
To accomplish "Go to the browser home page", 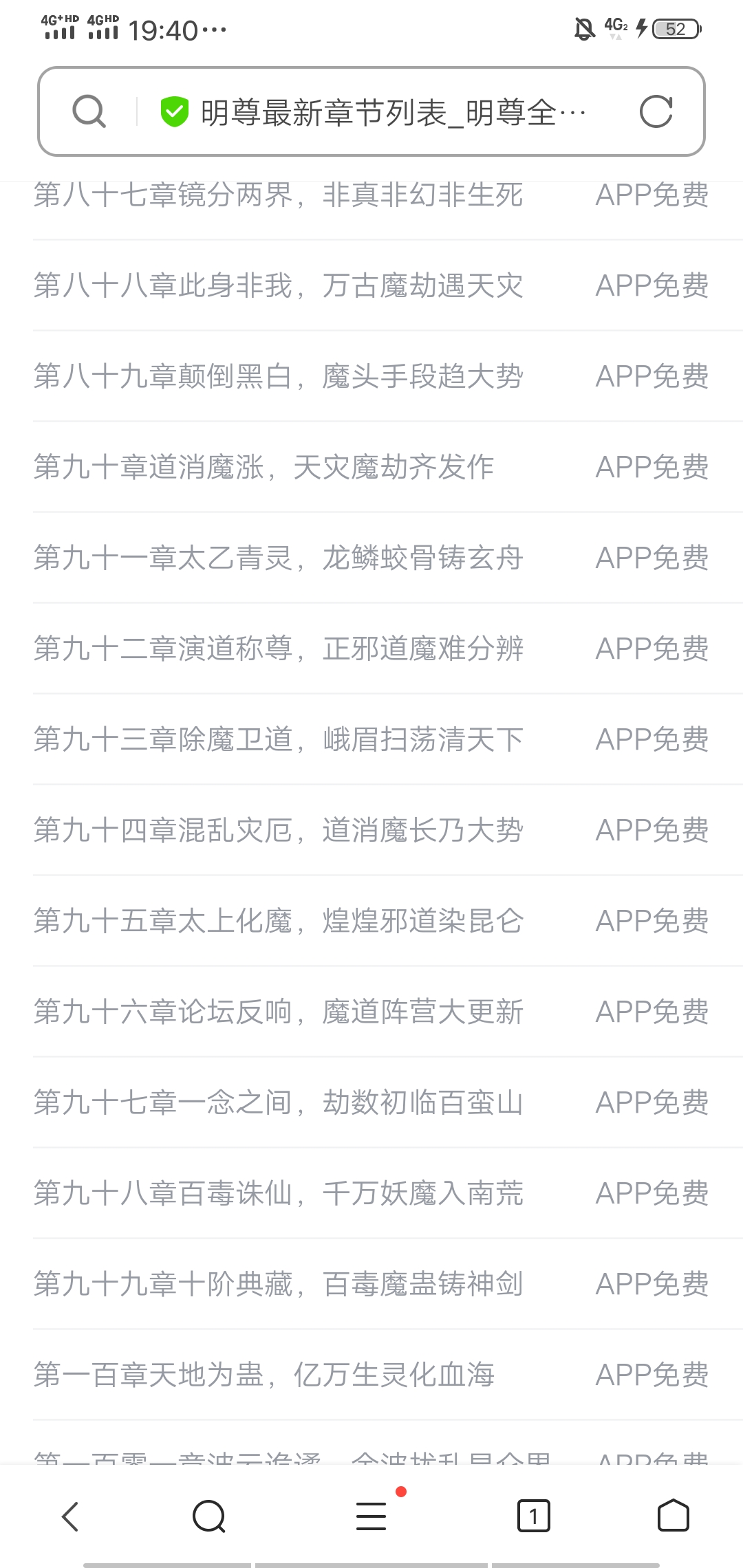I will pos(673,1516).
